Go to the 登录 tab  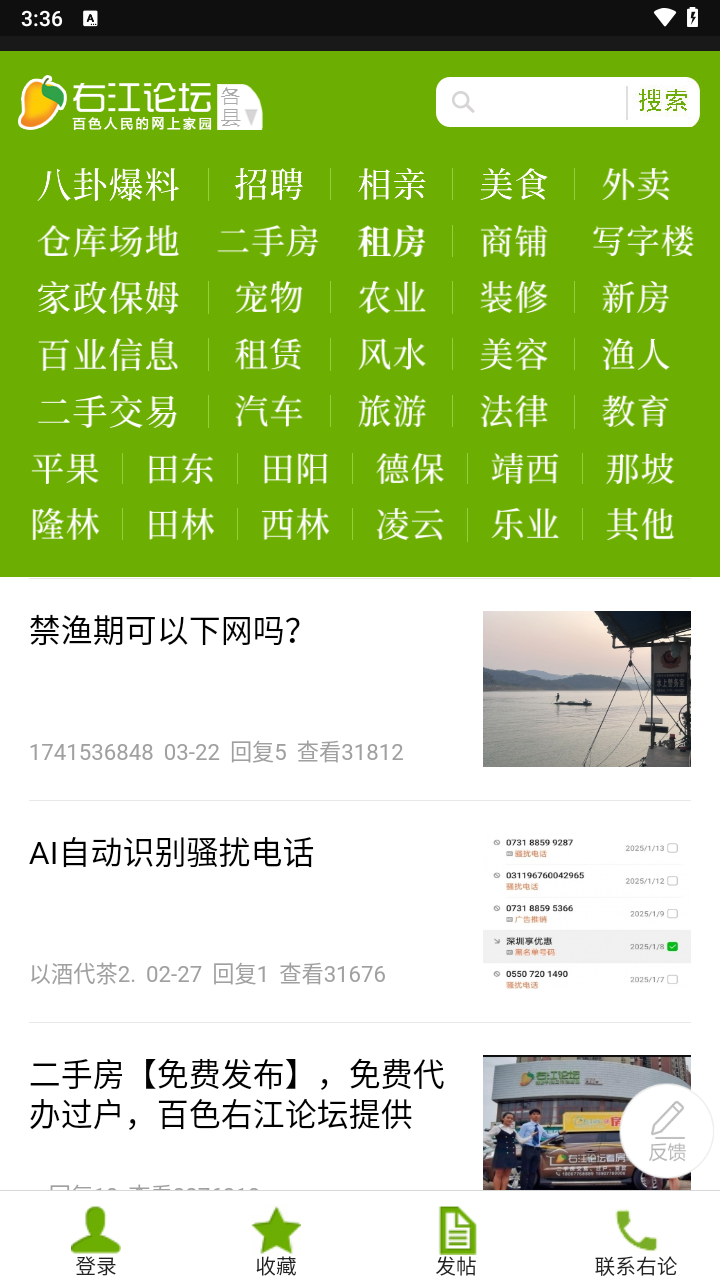(x=96, y=1240)
